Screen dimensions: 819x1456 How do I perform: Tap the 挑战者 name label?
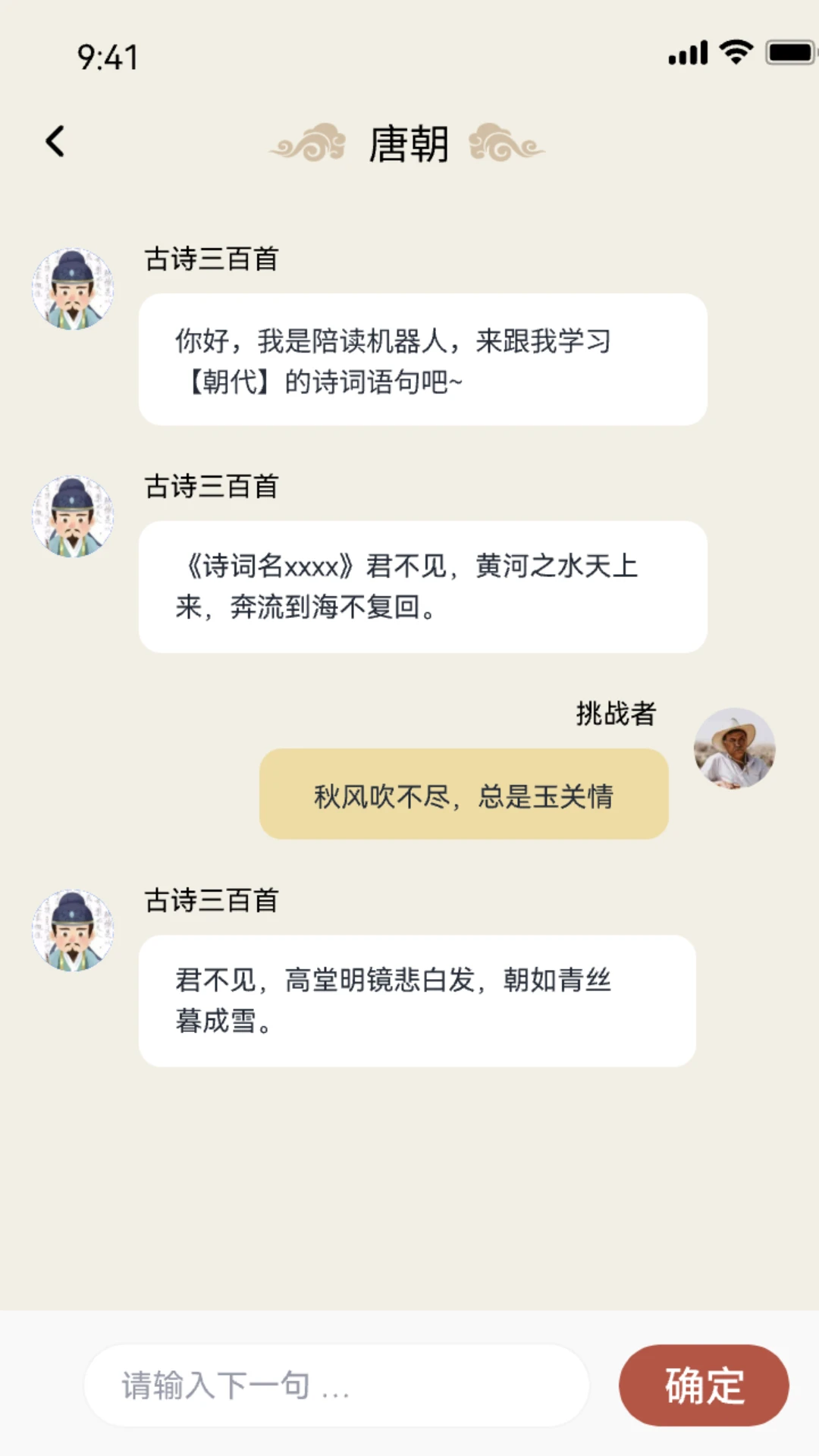coord(616,713)
